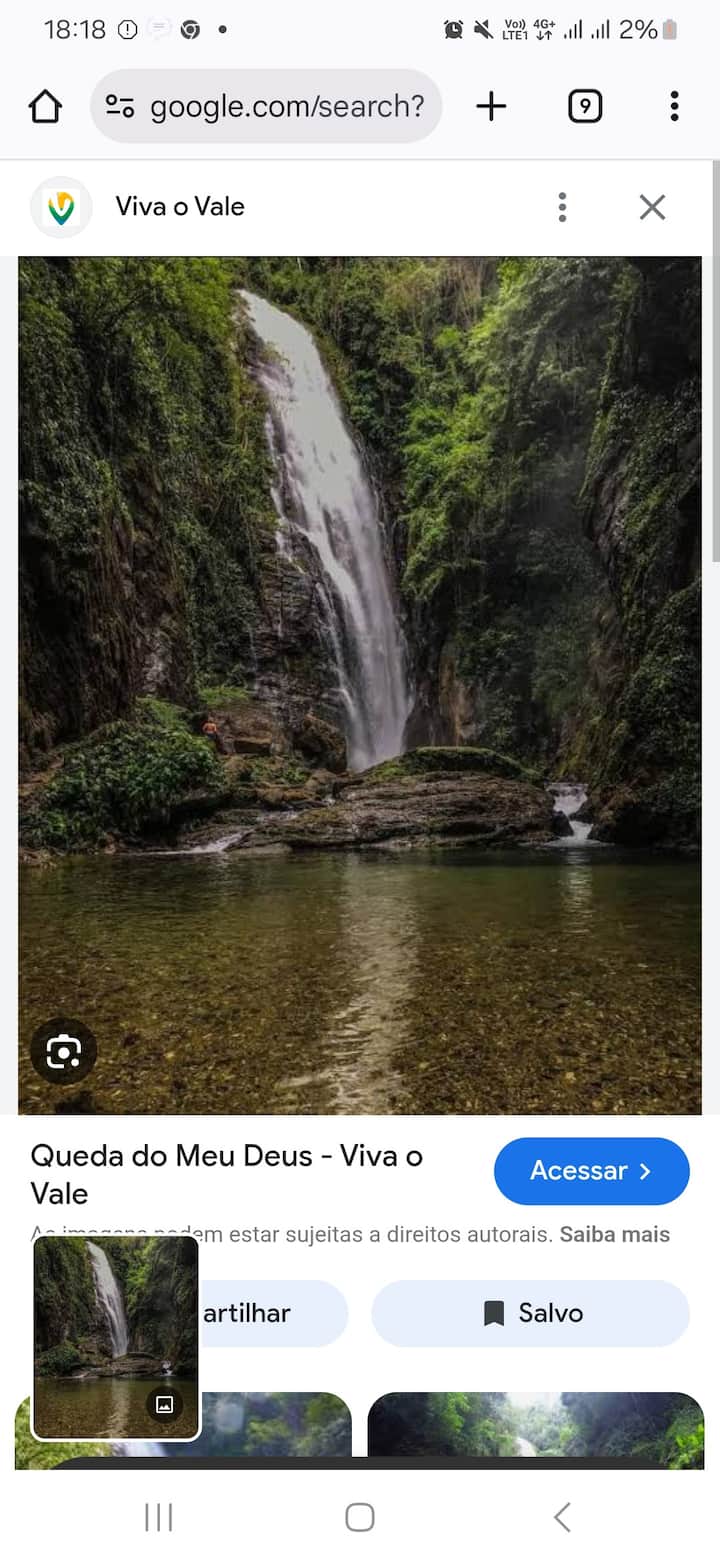Close the Viva o Vale image viewer

click(652, 207)
